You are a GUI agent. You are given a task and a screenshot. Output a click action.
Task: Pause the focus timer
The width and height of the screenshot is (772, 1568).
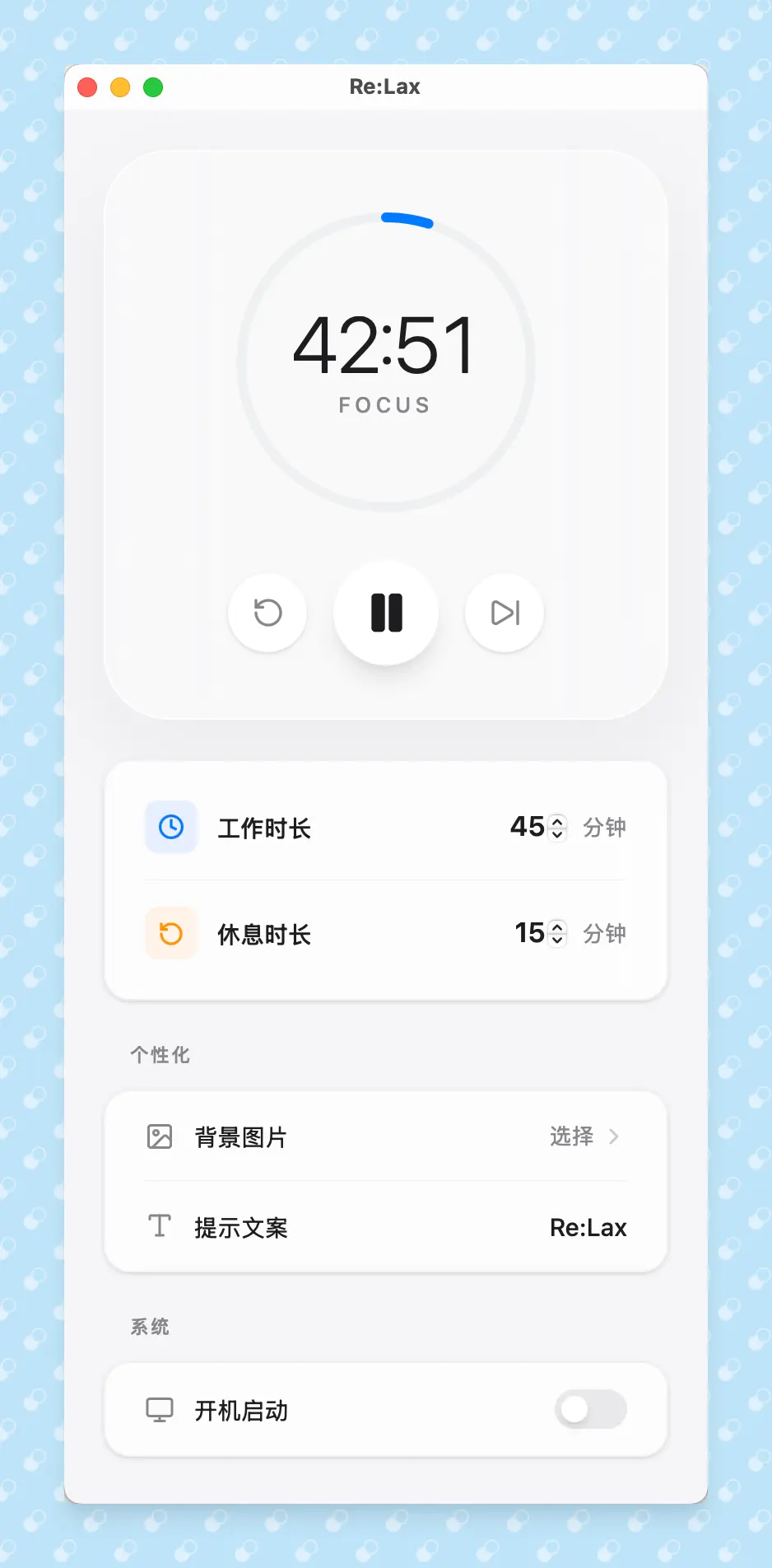(x=386, y=613)
